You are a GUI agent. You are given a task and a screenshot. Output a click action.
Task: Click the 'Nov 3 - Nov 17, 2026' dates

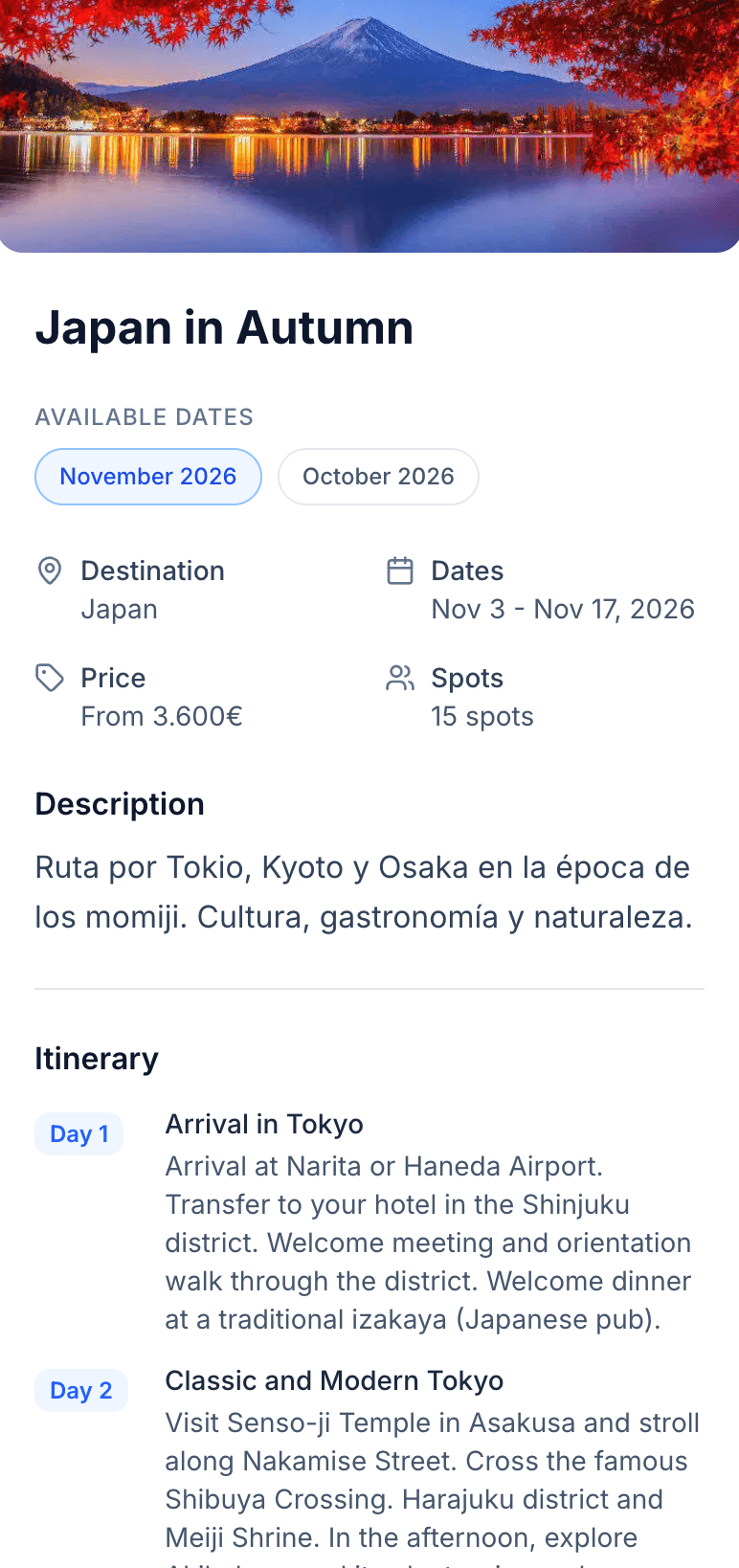tap(563, 609)
